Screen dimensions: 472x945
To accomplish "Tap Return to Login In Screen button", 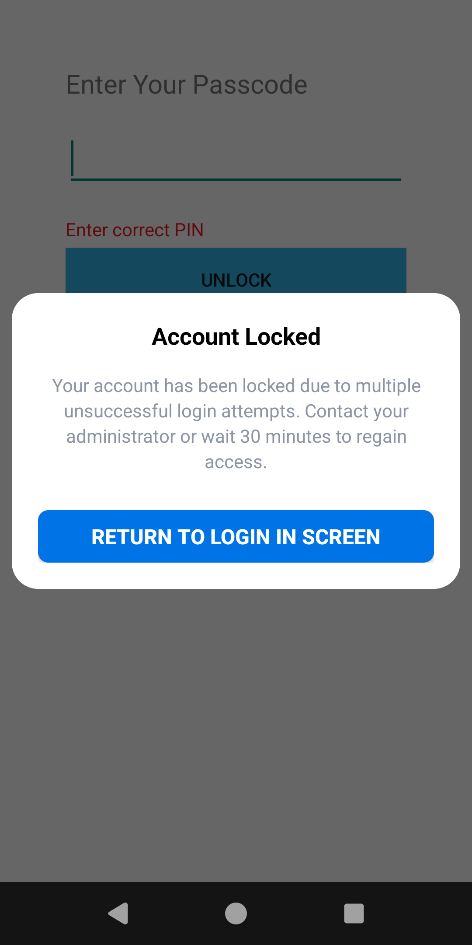I will (236, 536).
